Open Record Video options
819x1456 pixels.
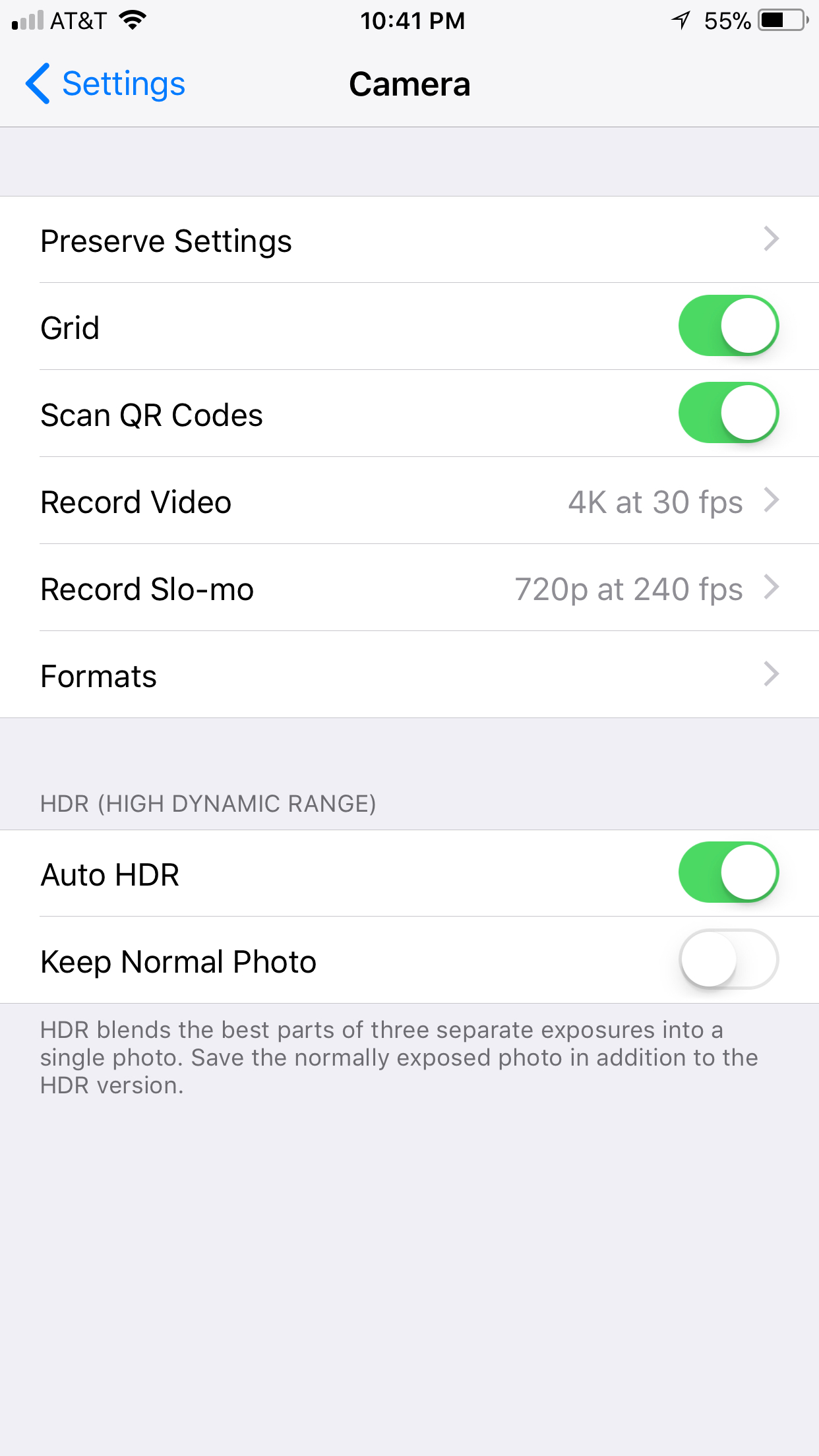point(409,501)
